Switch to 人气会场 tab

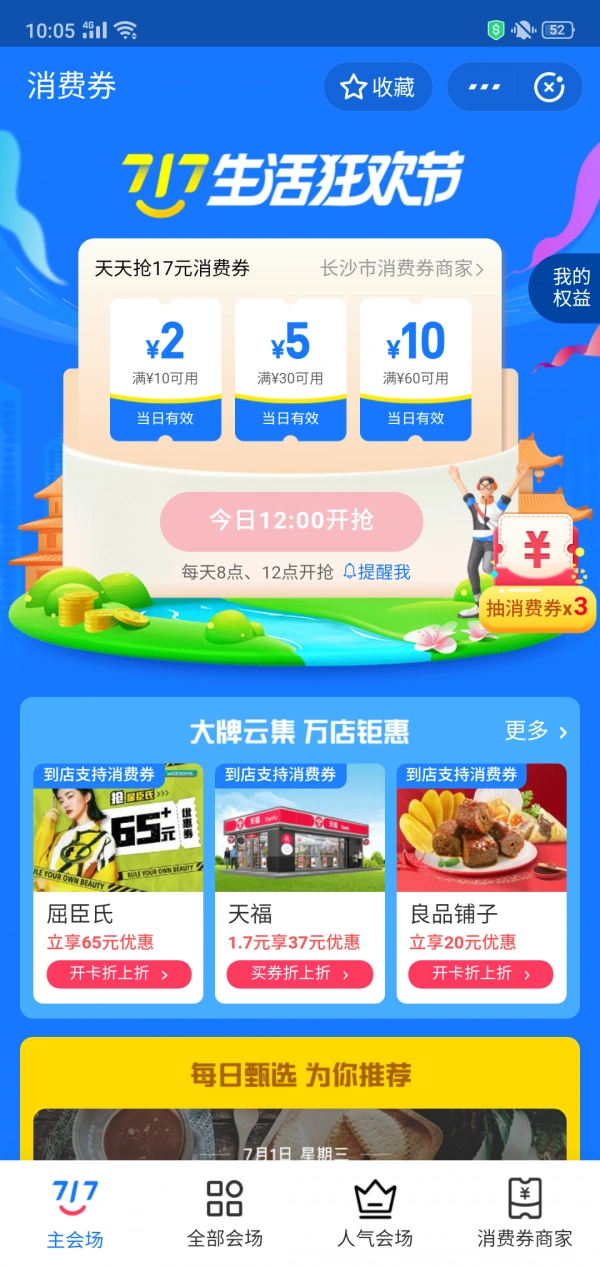tap(375, 1213)
